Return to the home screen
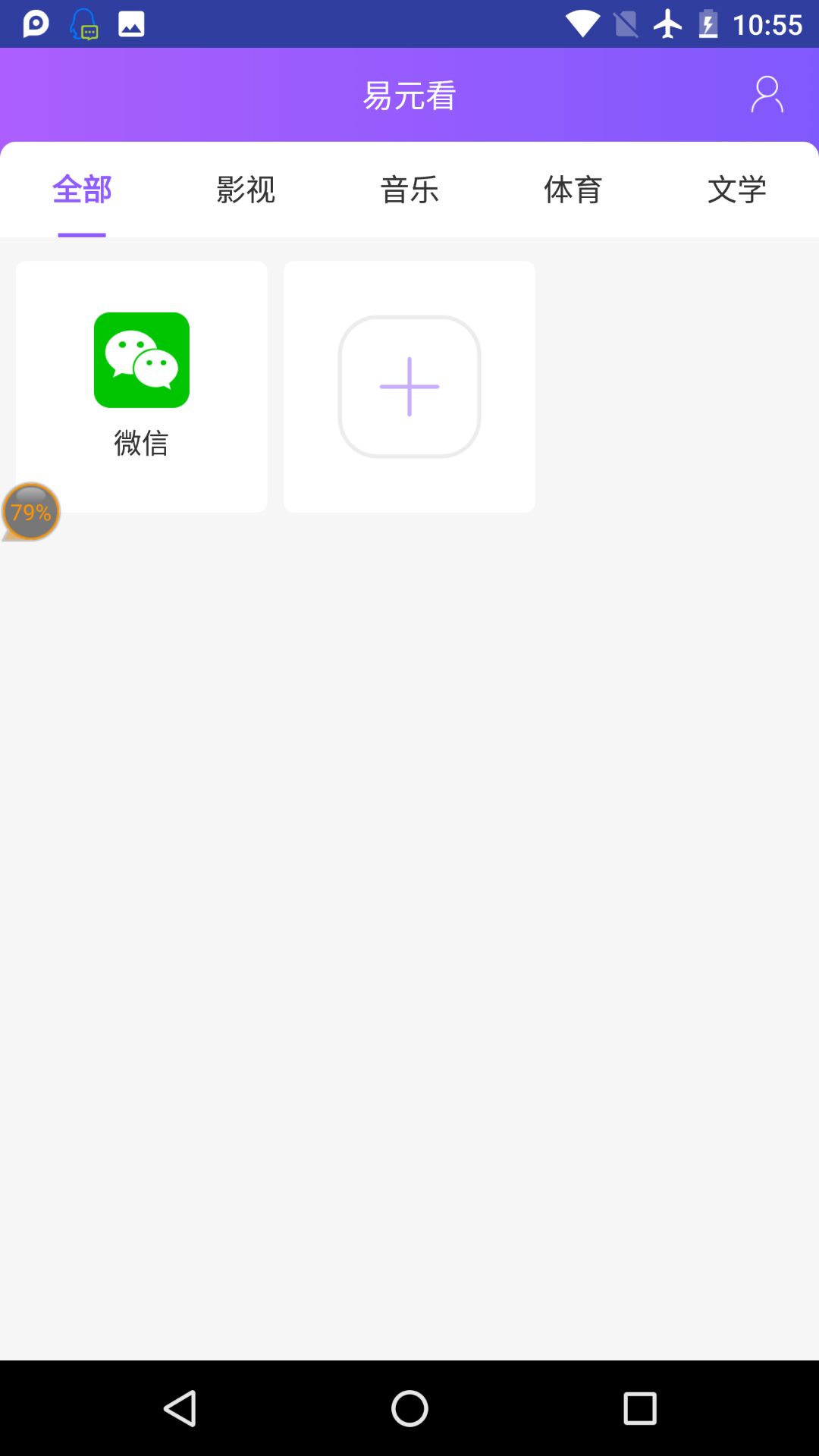This screenshot has height=1456, width=819. click(x=409, y=1408)
